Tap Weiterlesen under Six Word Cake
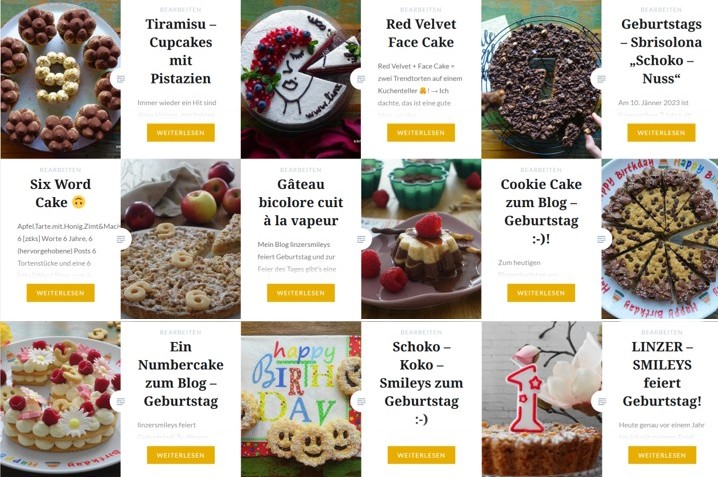This screenshot has height=477, width=718. [60, 293]
